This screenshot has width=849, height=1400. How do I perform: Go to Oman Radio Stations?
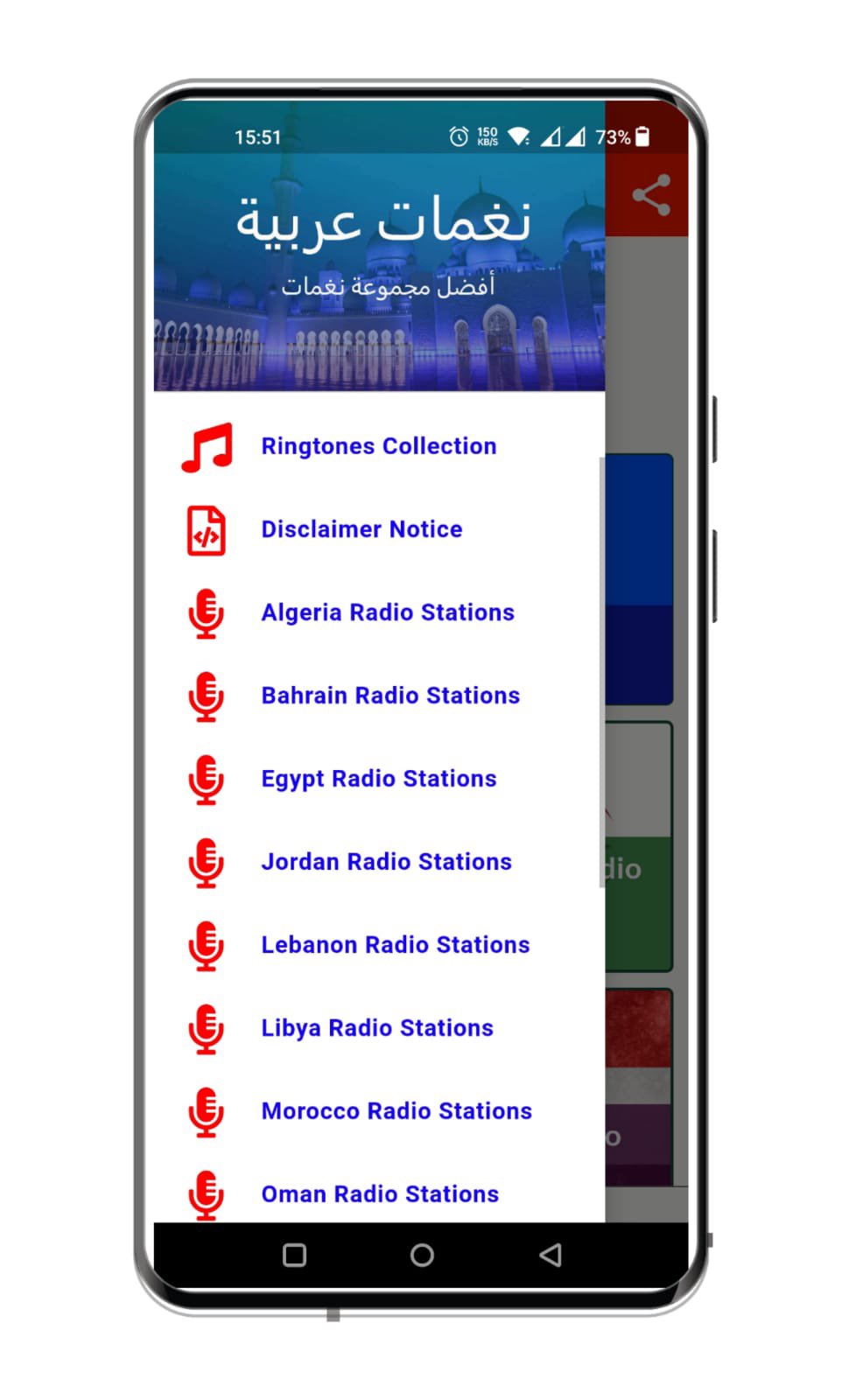point(379,1194)
